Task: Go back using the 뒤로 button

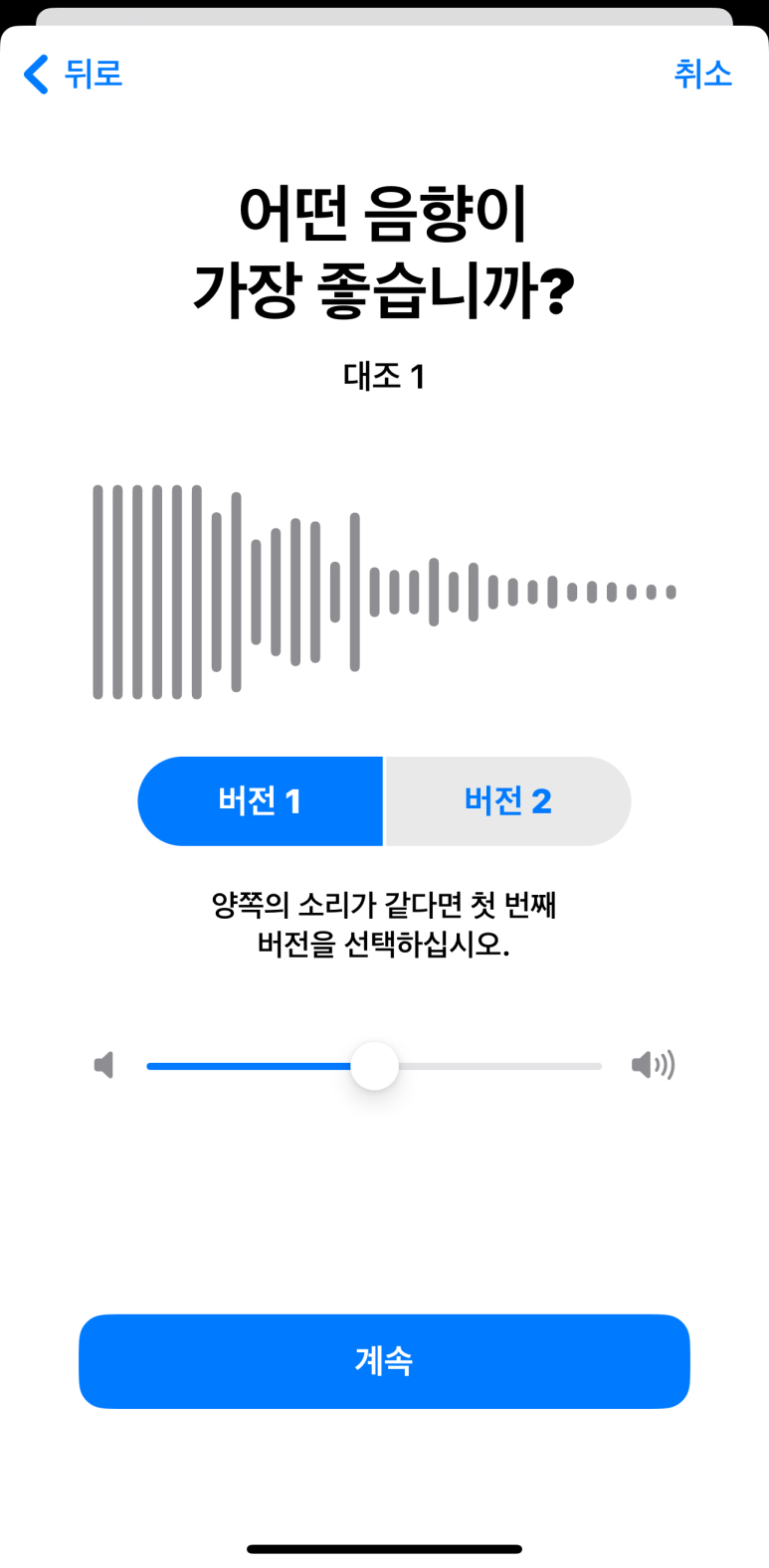Action: (x=73, y=75)
